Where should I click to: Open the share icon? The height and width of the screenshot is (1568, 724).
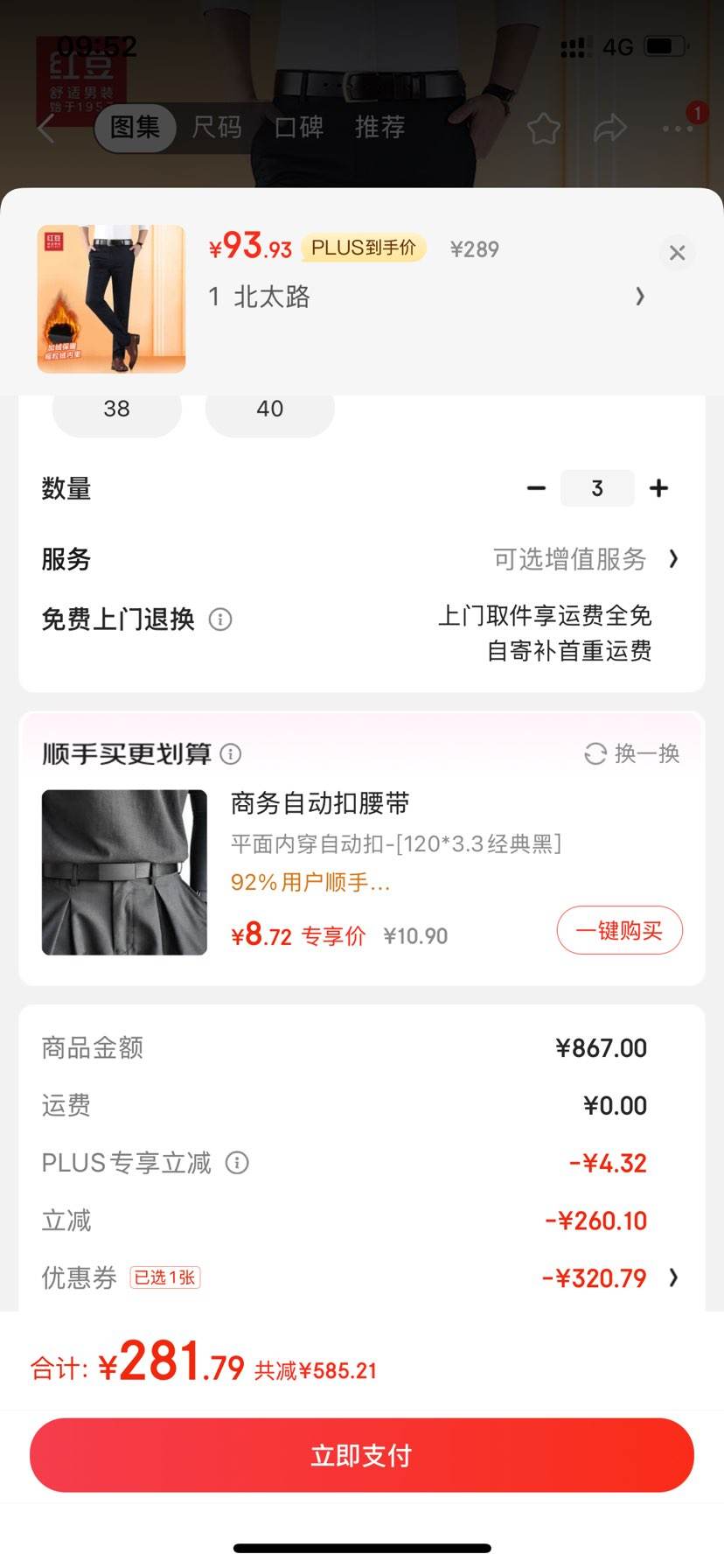tap(609, 127)
